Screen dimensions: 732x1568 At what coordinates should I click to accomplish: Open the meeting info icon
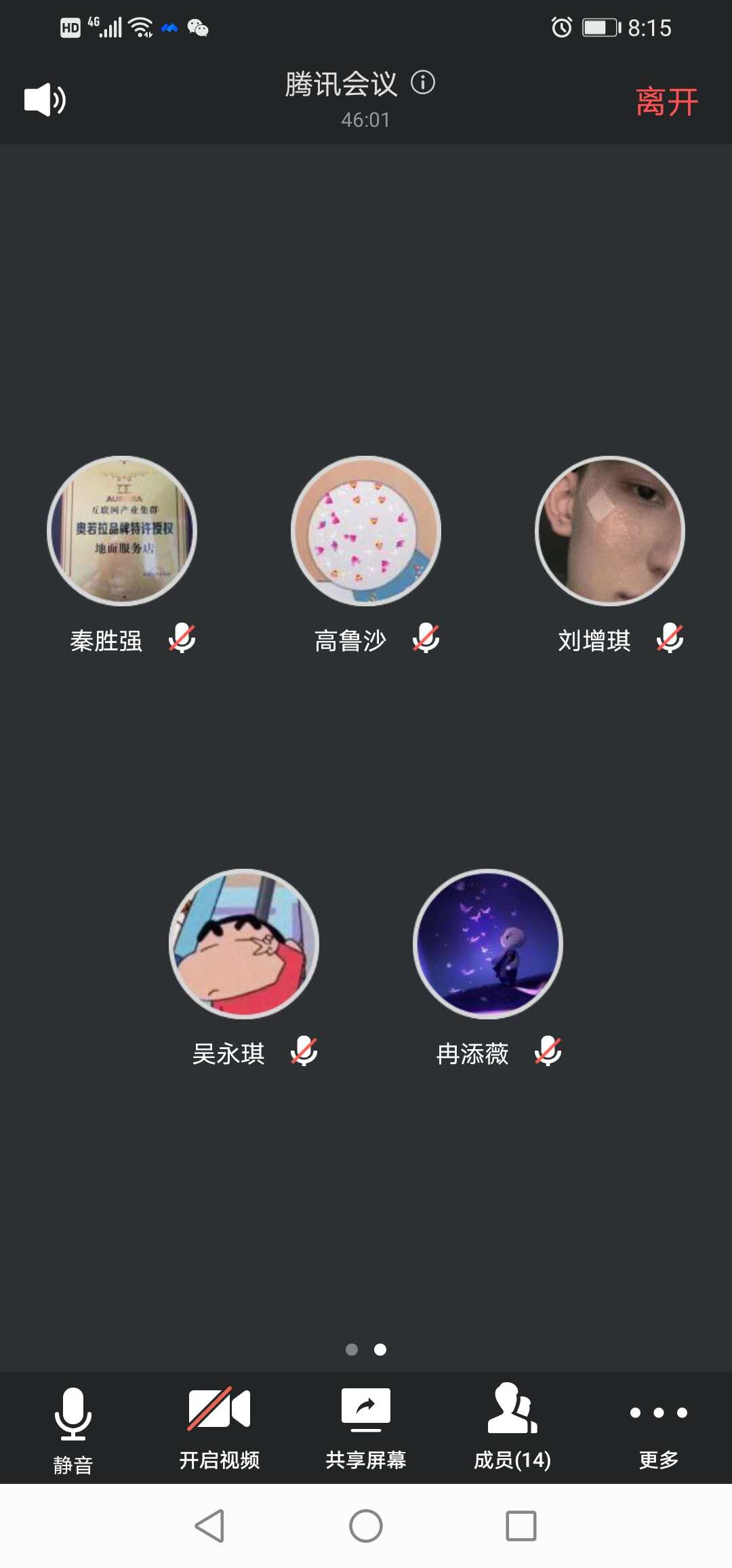click(423, 83)
